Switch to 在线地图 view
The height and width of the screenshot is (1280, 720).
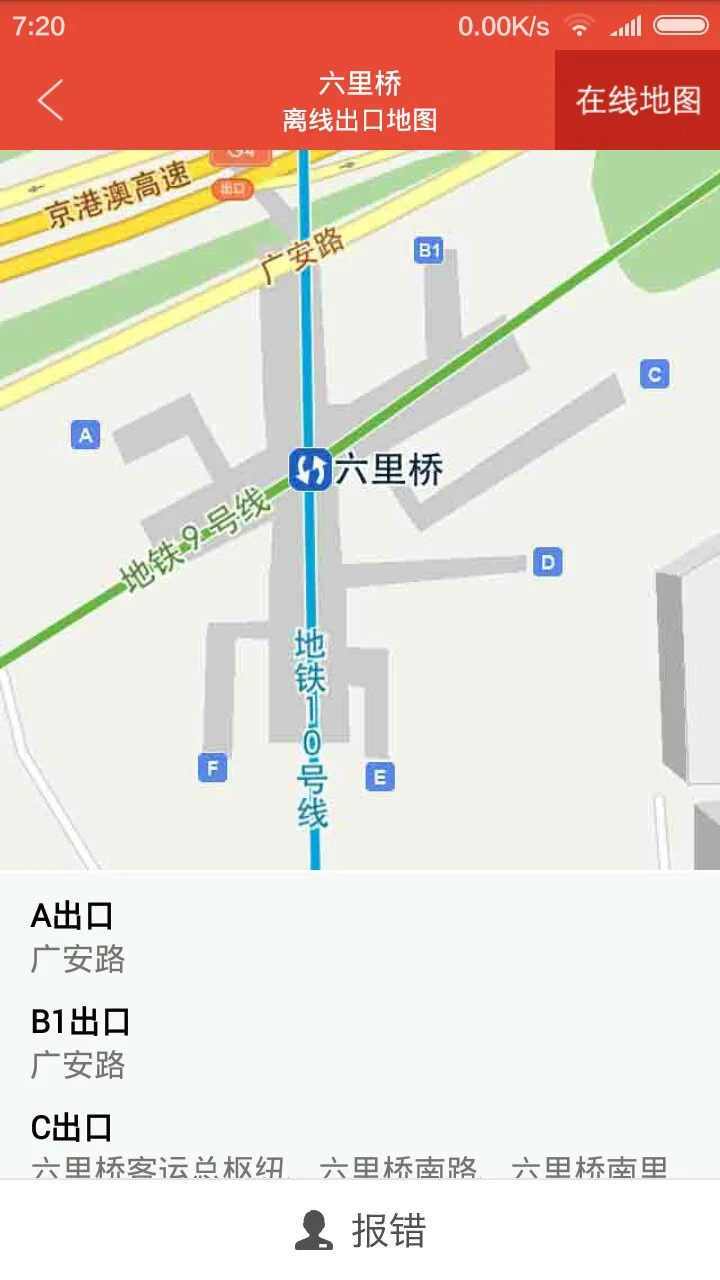pyautogui.click(x=638, y=100)
